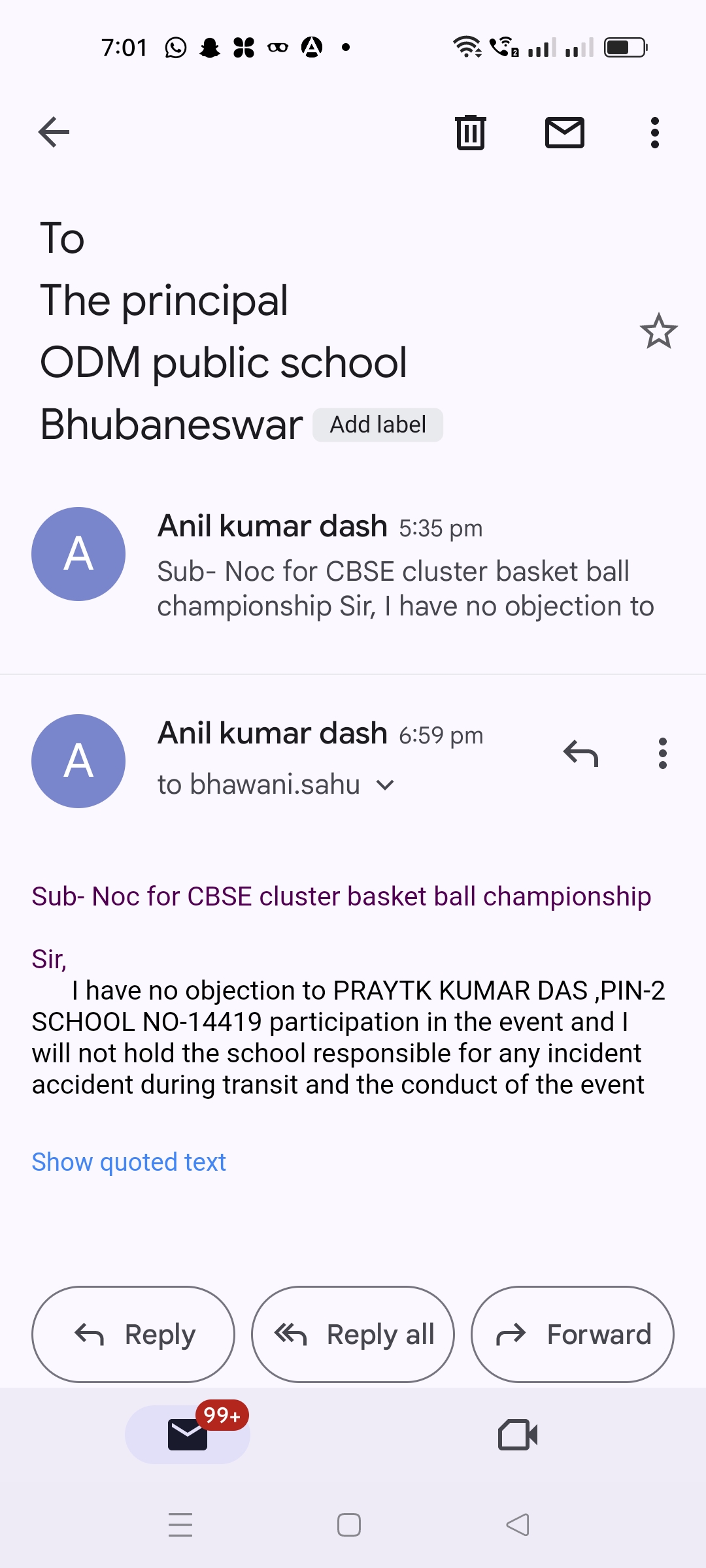Viewport: 706px width, 1568px height.
Task: Go to the system home screen
Action: [x=349, y=1525]
